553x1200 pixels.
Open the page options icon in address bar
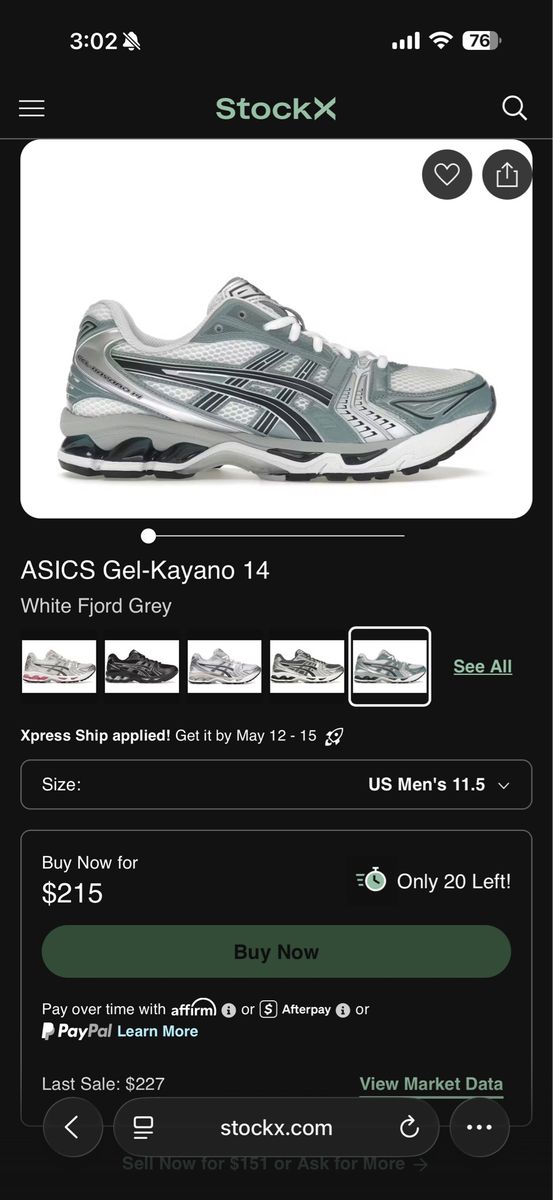click(x=144, y=1128)
